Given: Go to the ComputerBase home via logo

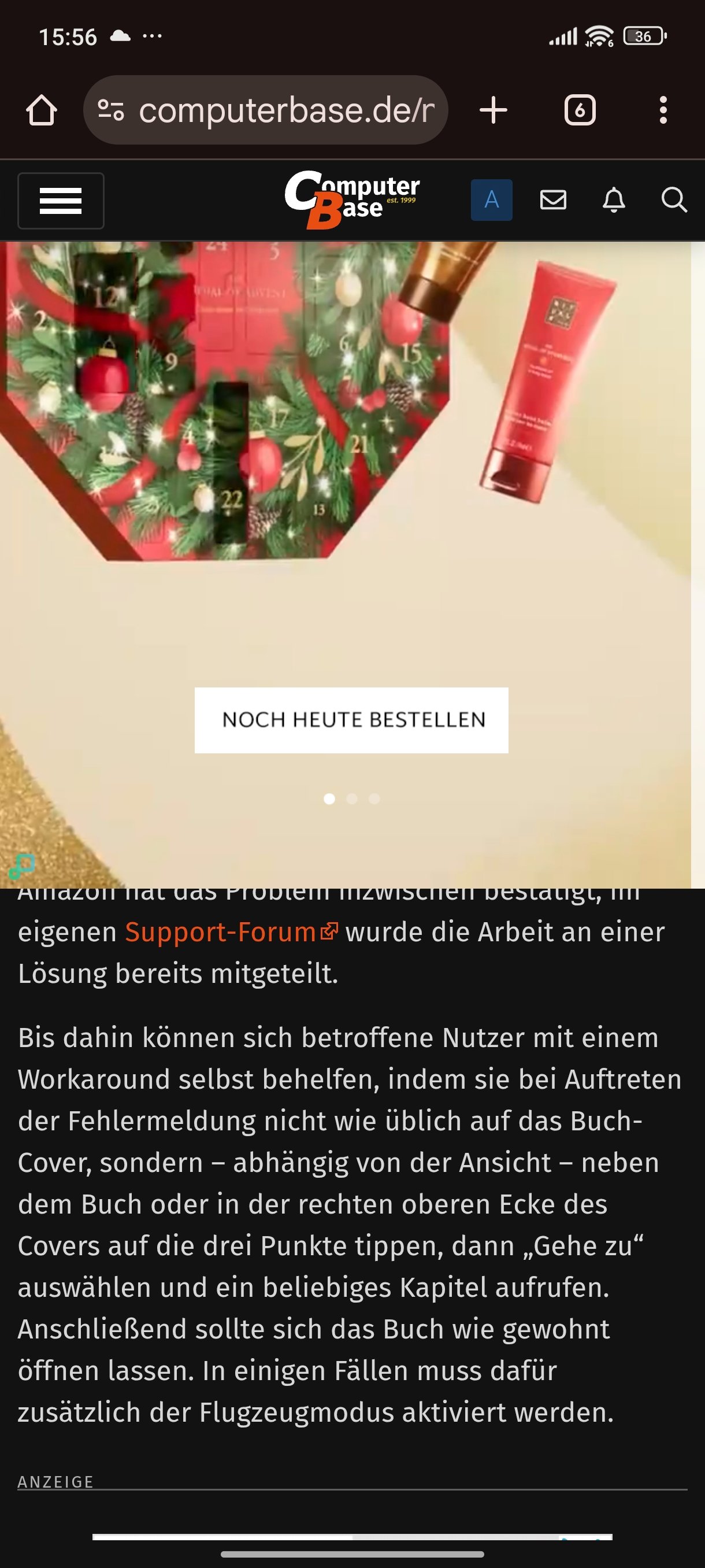Looking at the screenshot, I should click(x=351, y=199).
